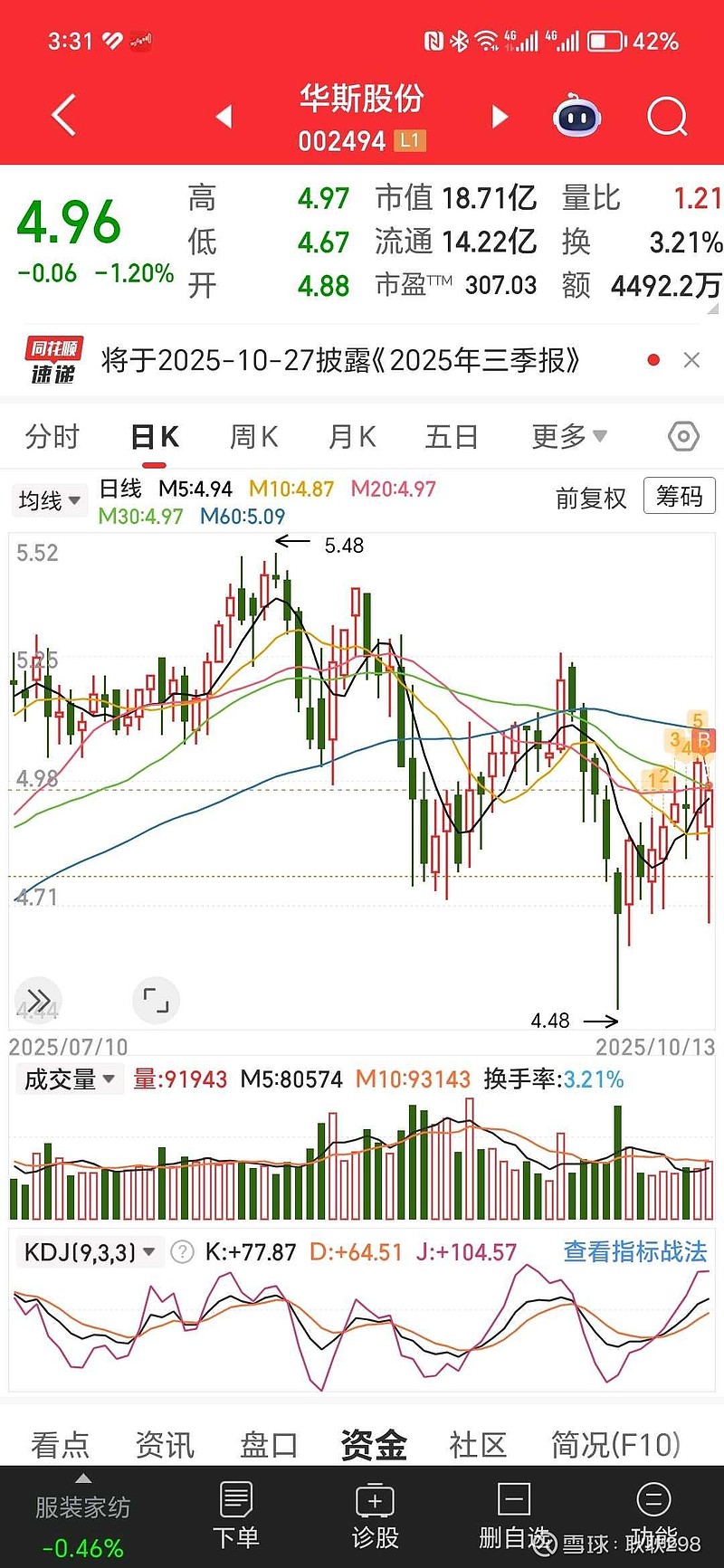Dismiss the 同花顺速递 announcement banner
This screenshot has width=724, height=1568.
691,360
